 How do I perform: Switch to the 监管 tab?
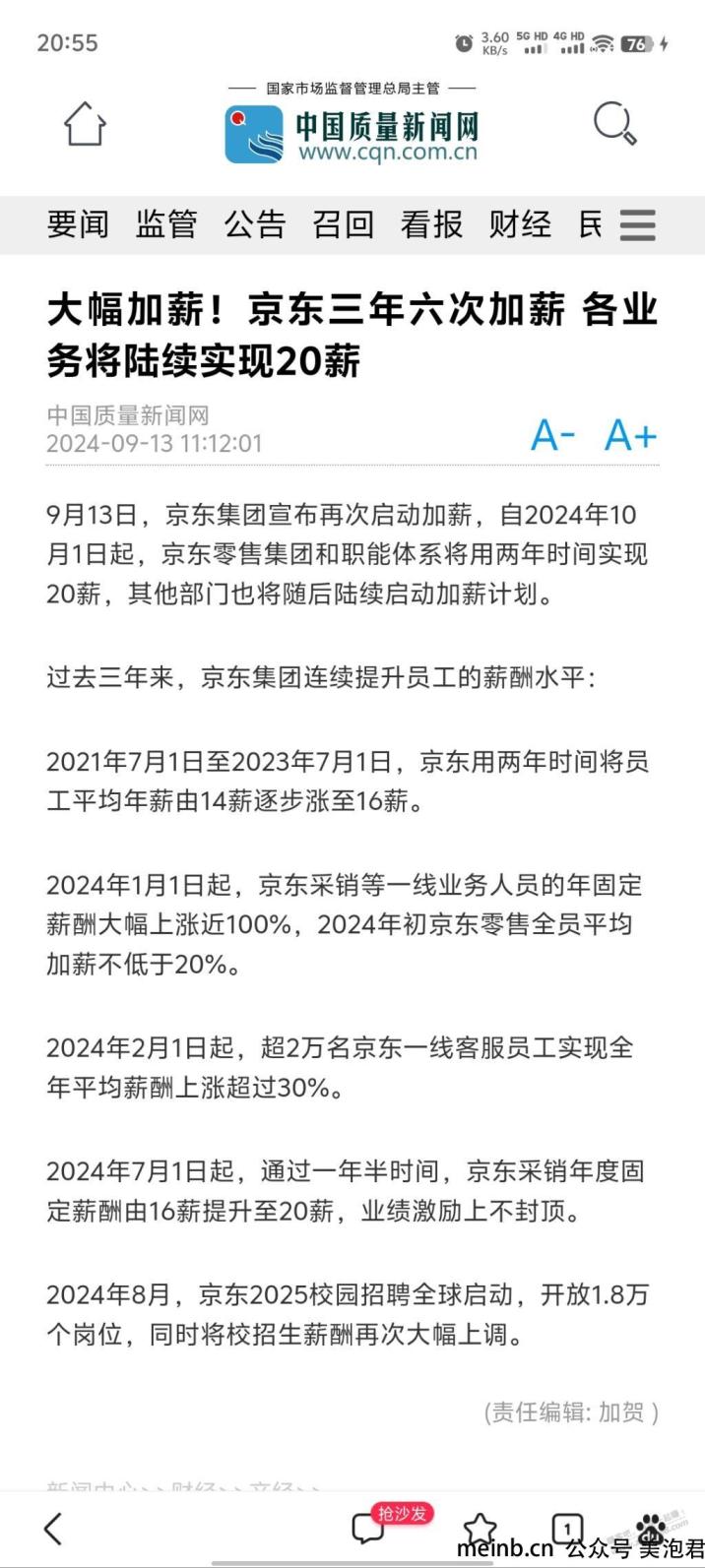click(166, 224)
